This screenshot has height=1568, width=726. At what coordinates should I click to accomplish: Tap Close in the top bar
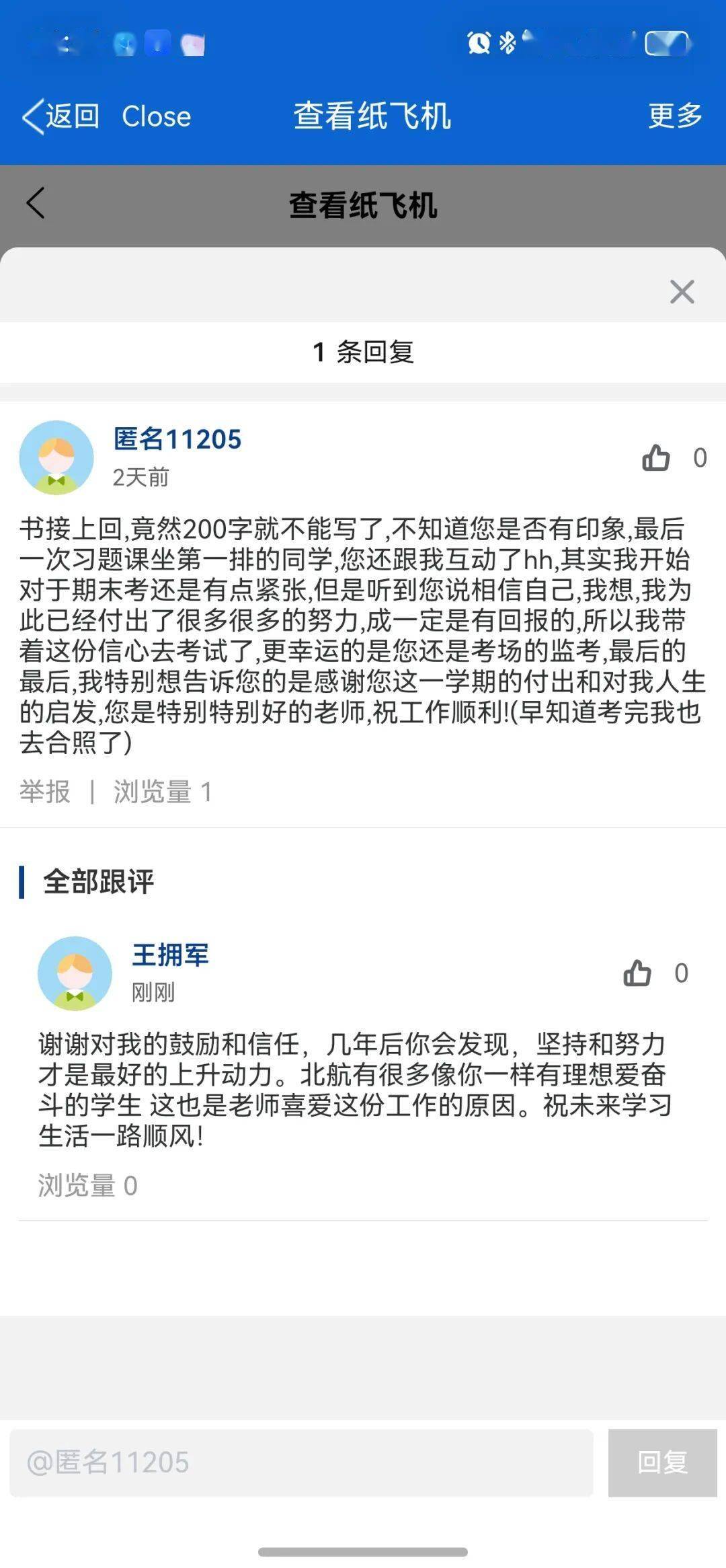point(156,116)
